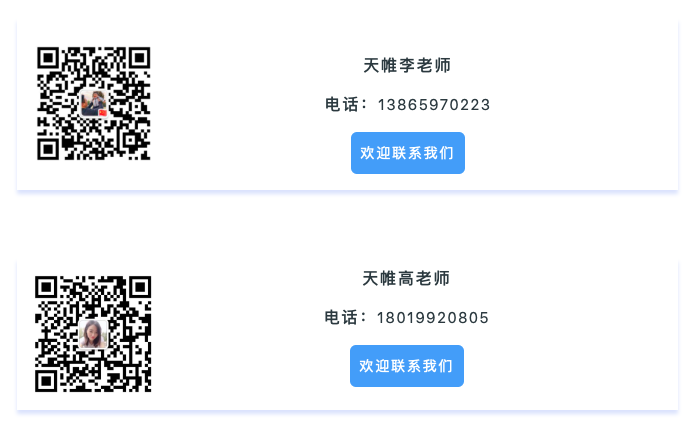Tap 欢迎联系我们 under 天帷李老师
Viewport: 694px width, 425px height.
pyautogui.click(x=407, y=153)
